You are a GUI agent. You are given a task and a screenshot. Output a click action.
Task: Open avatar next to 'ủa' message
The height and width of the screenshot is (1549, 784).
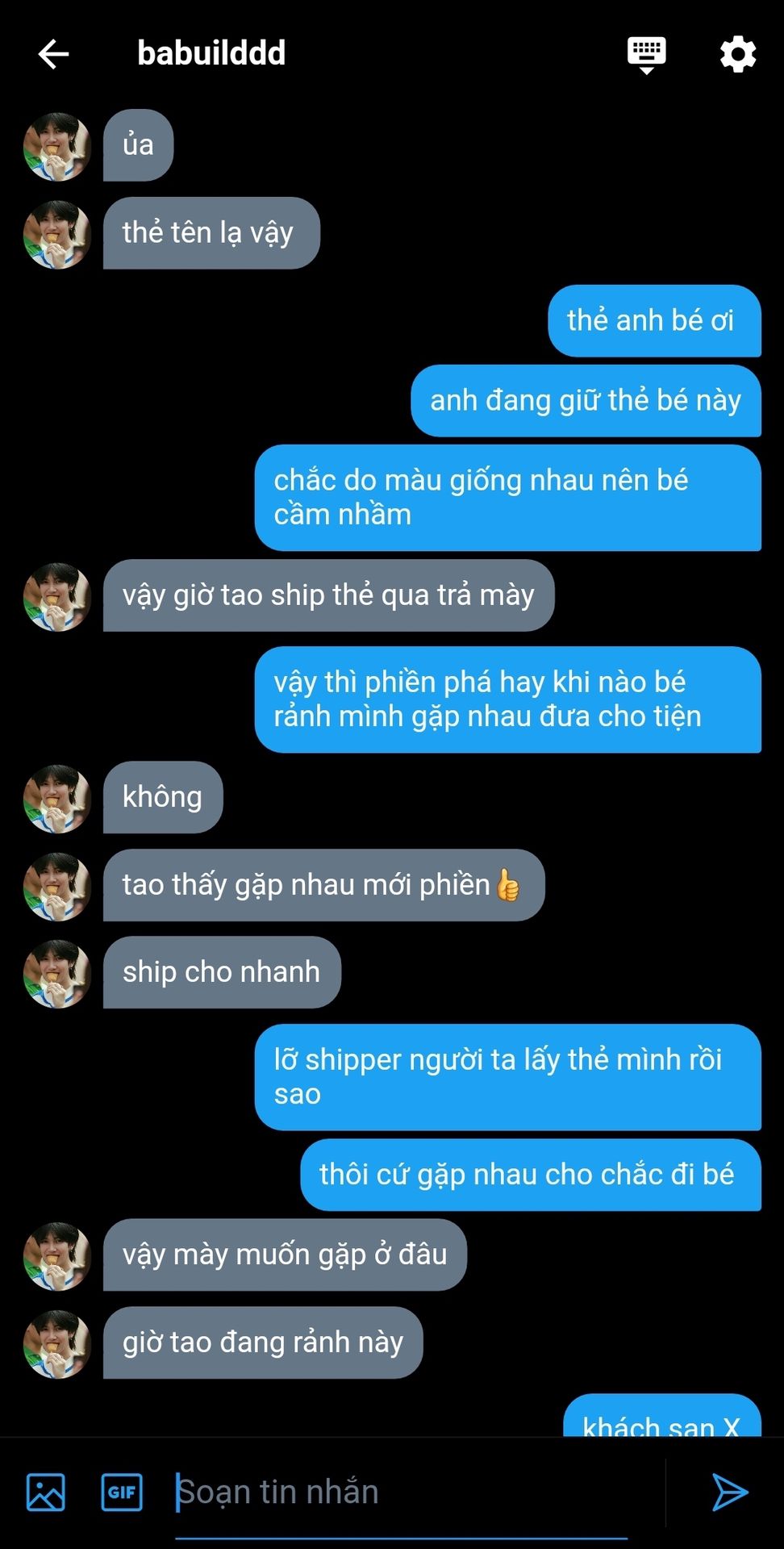pos(56,147)
